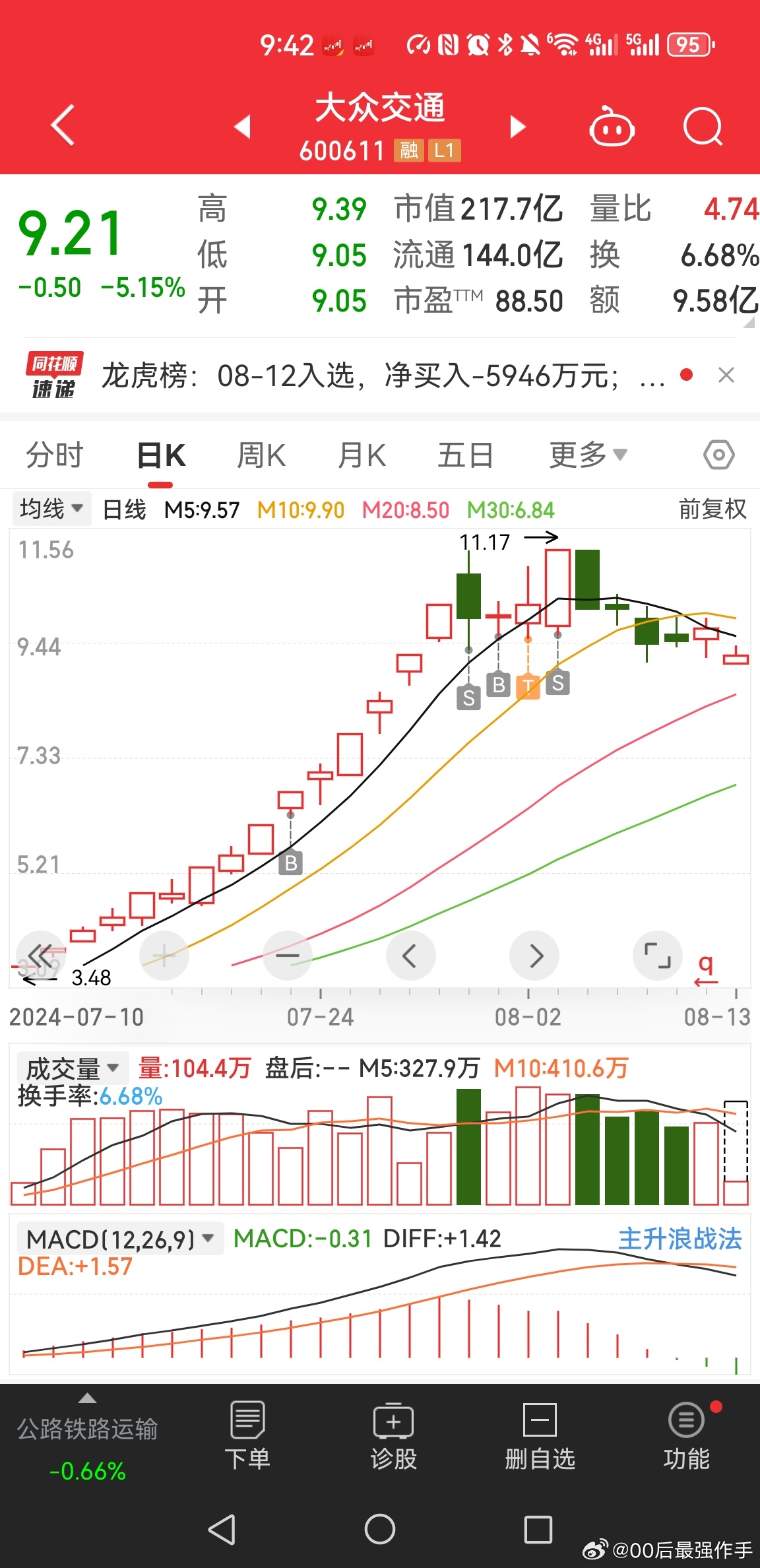Zoom in on the chart with the plus icon
The height and width of the screenshot is (1568, 760).
[164, 955]
